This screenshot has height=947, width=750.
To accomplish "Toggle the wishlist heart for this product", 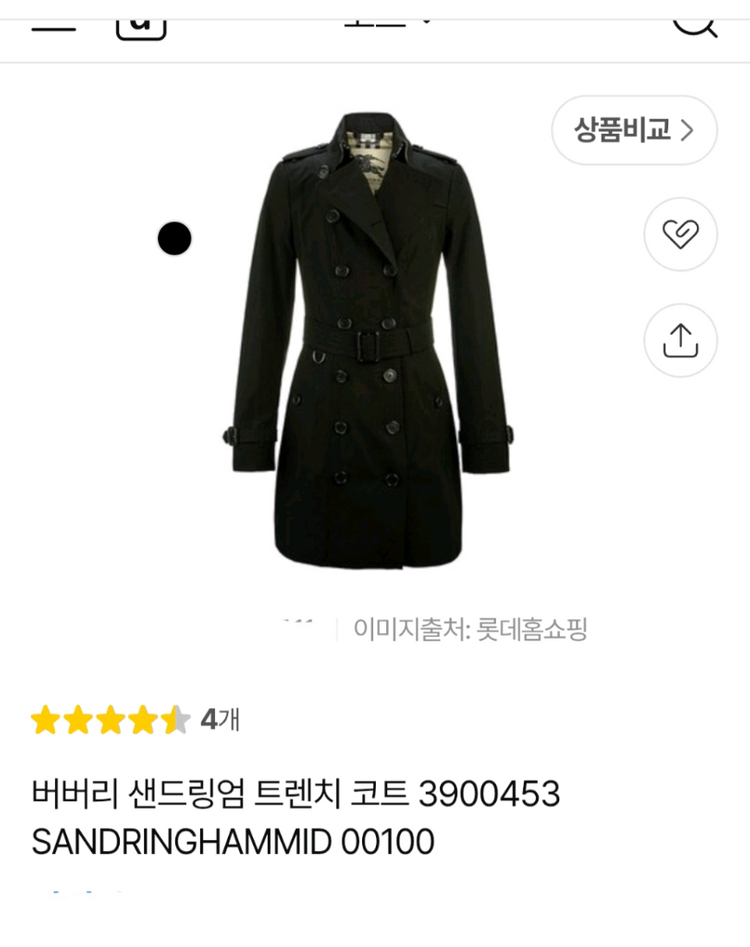I will [x=680, y=235].
